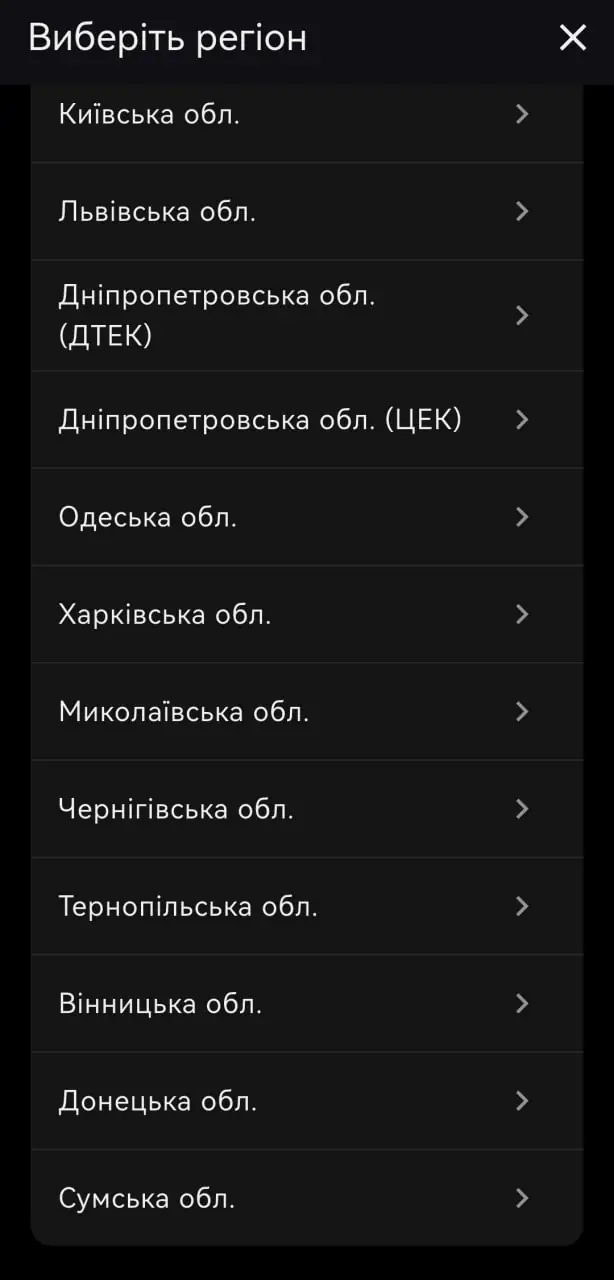Choose Миколаївська обл. region
614x1280 pixels.
pyautogui.click(x=306, y=712)
